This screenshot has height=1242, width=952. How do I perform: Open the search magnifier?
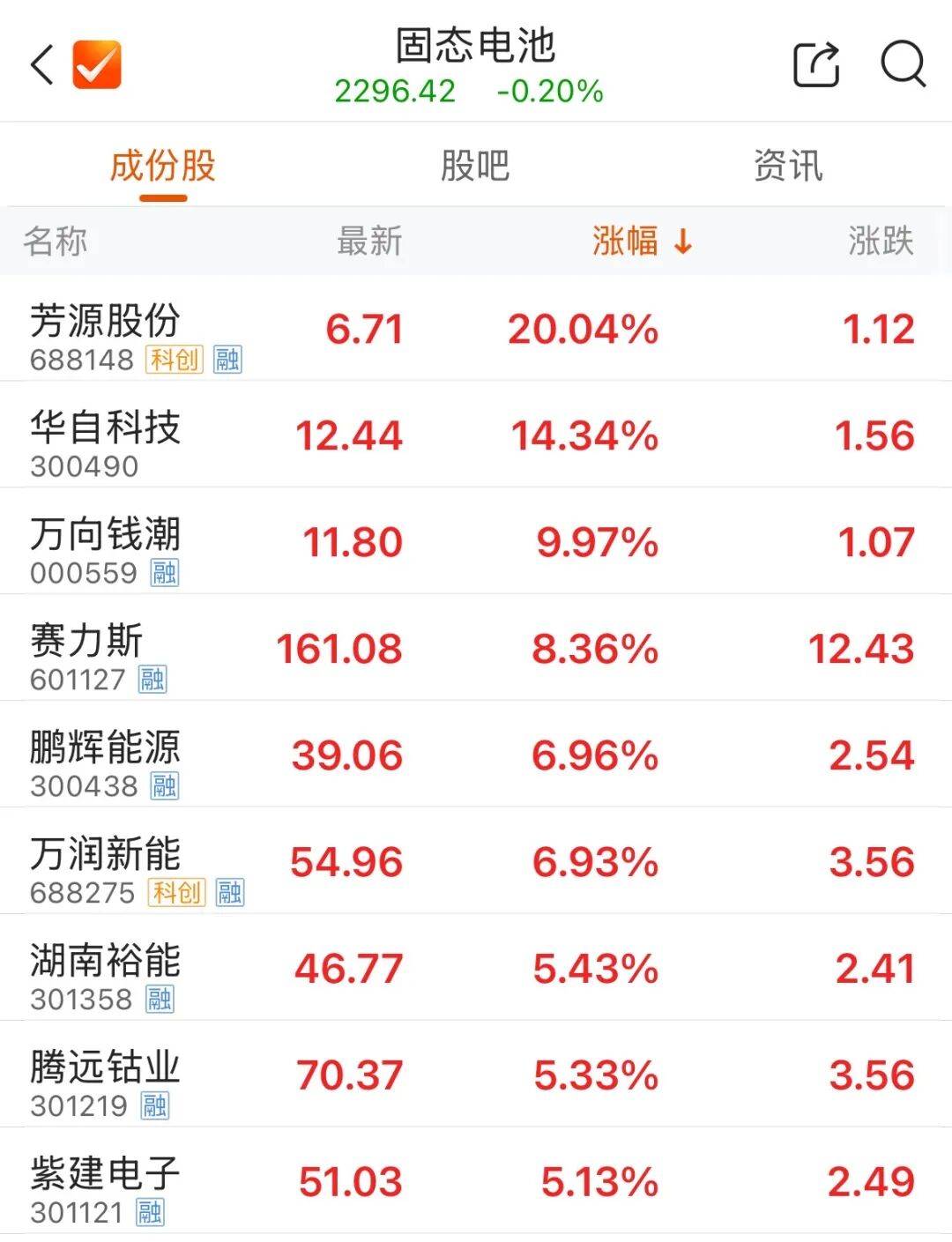pyautogui.click(x=904, y=64)
